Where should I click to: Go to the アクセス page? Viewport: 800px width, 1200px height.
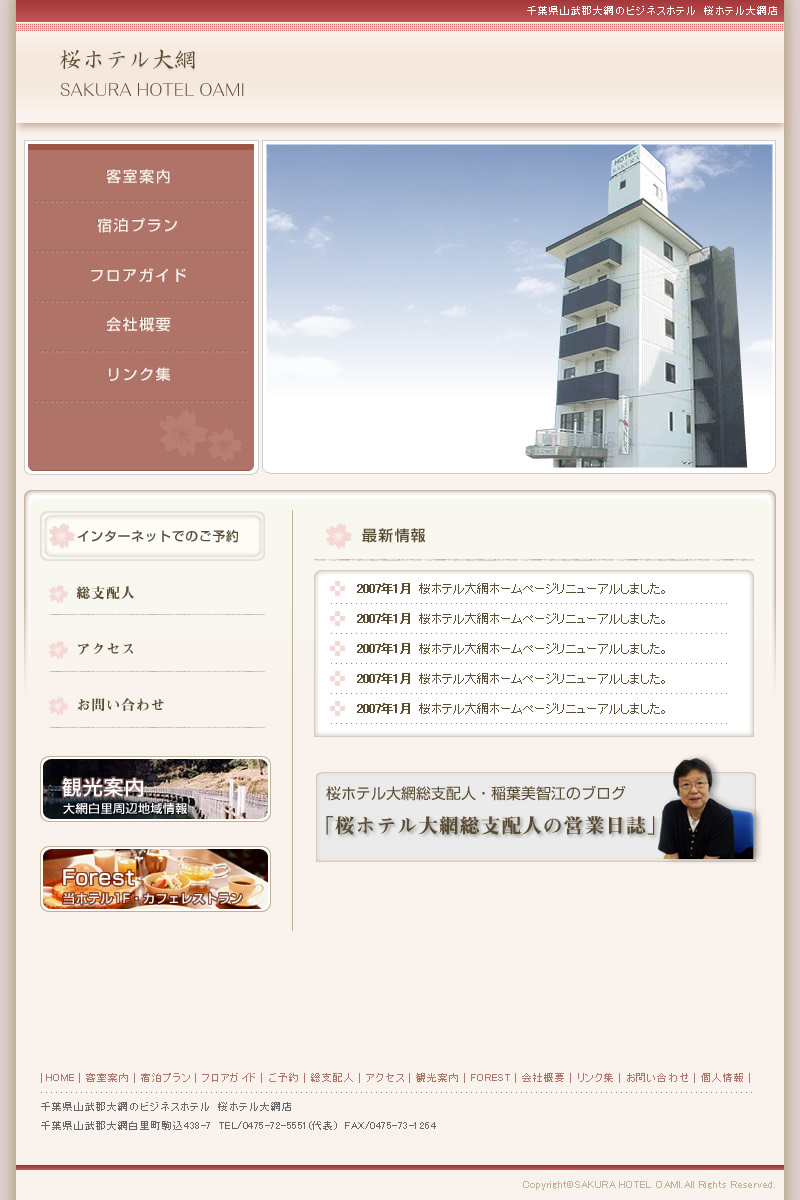click(x=105, y=649)
